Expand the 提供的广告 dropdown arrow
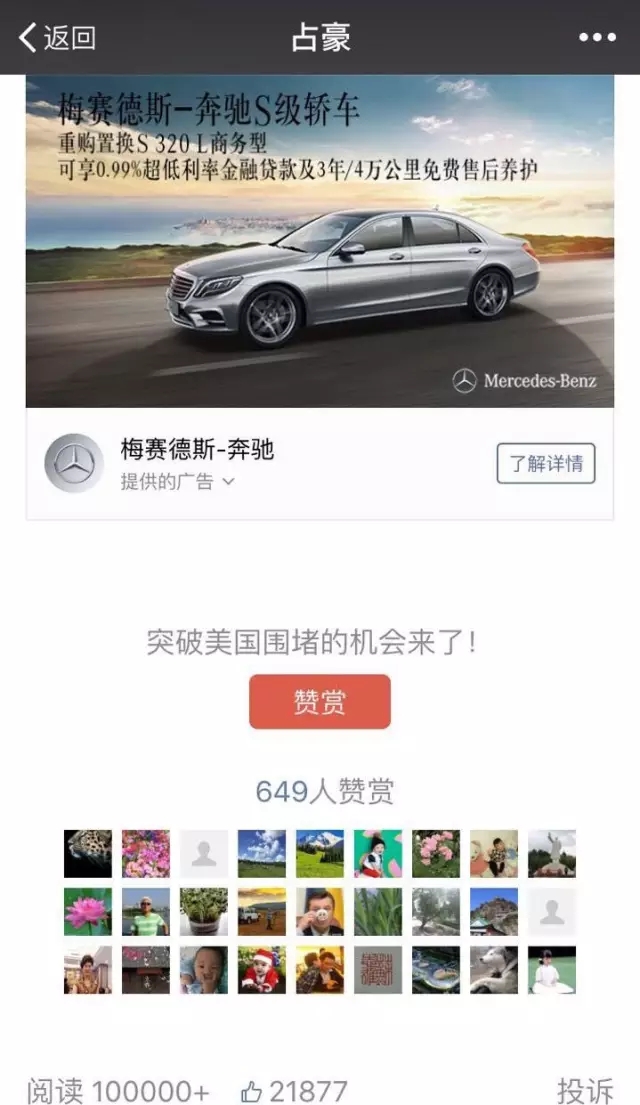The image size is (640, 1105). coord(228,482)
